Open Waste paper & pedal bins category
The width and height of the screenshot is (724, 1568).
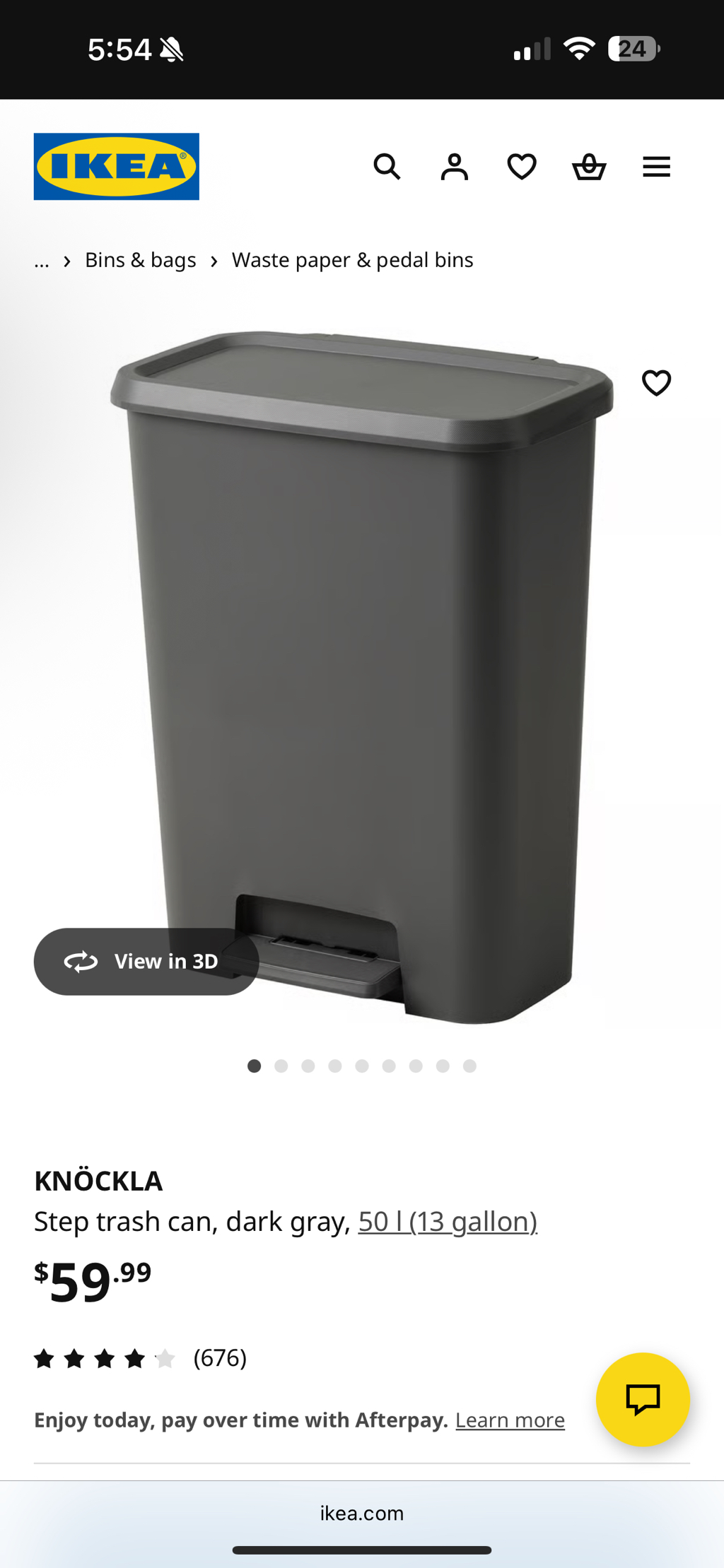pos(353,260)
